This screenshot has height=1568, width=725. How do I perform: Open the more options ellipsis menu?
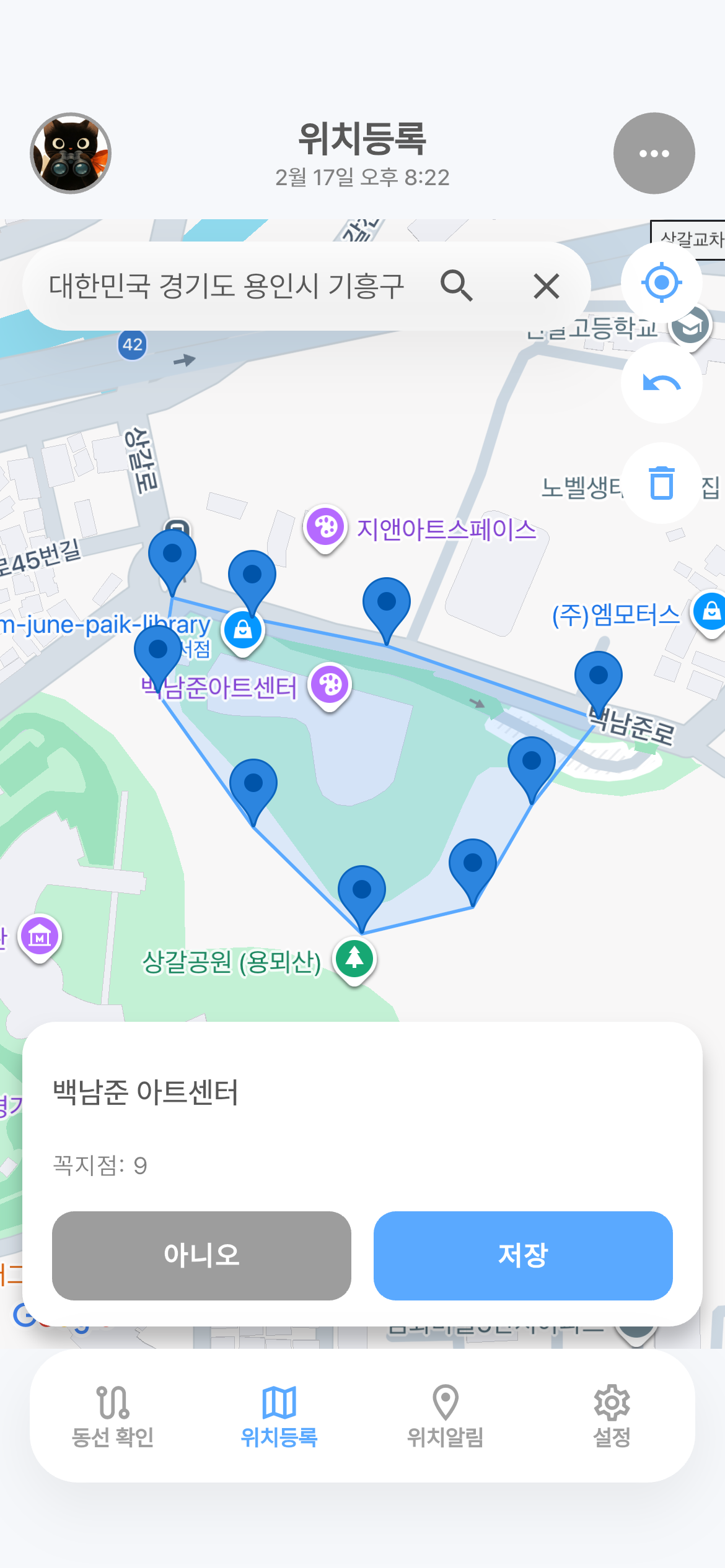tap(653, 154)
